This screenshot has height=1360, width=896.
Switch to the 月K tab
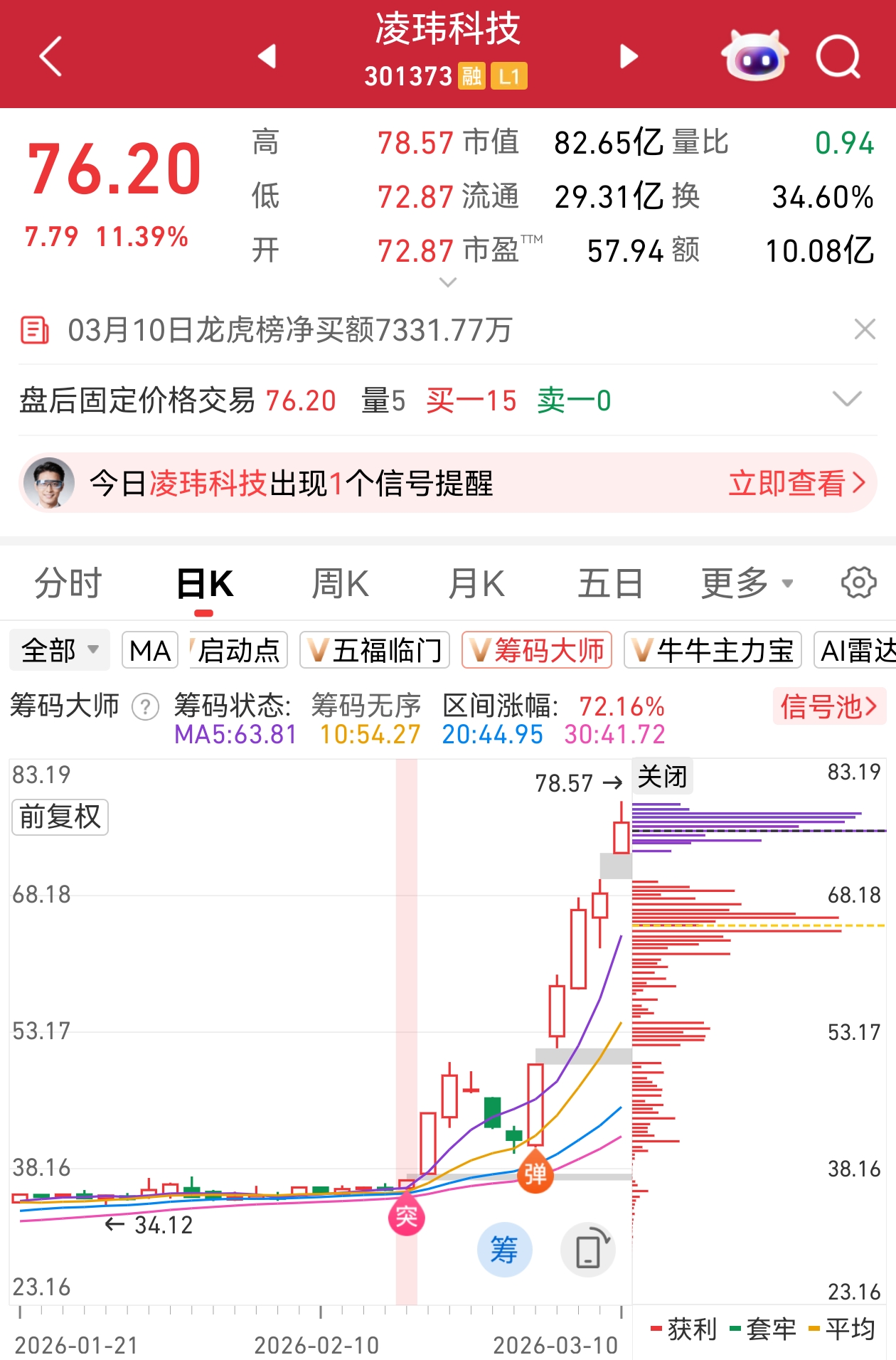pyautogui.click(x=476, y=584)
